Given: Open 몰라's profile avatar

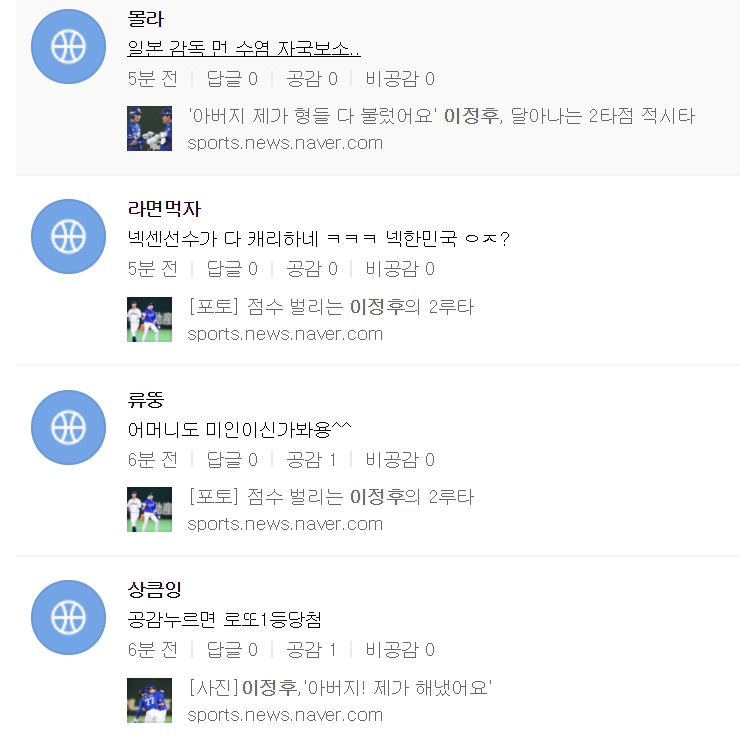Looking at the screenshot, I should [69, 46].
